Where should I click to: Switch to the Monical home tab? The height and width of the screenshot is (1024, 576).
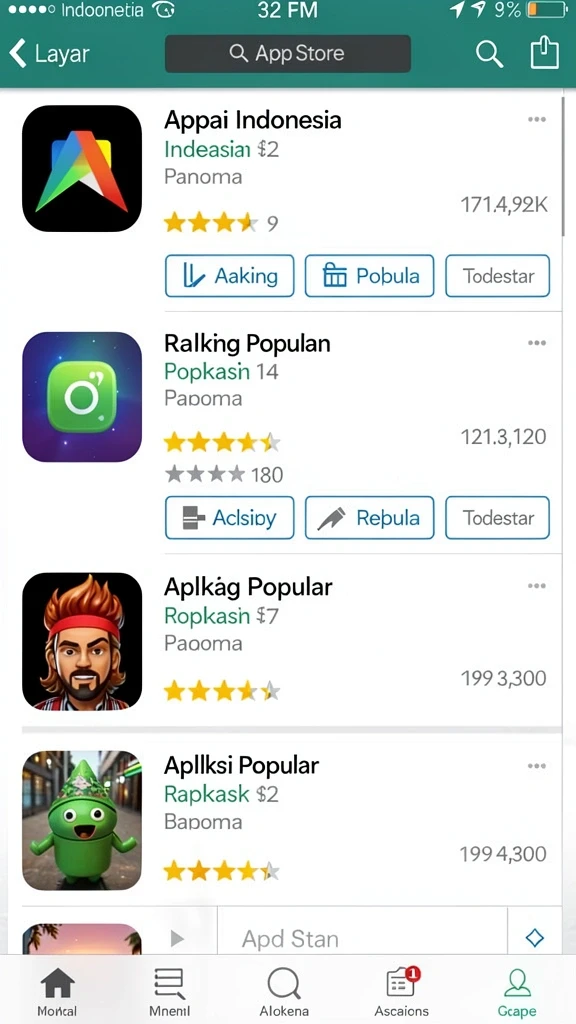(x=57, y=991)
